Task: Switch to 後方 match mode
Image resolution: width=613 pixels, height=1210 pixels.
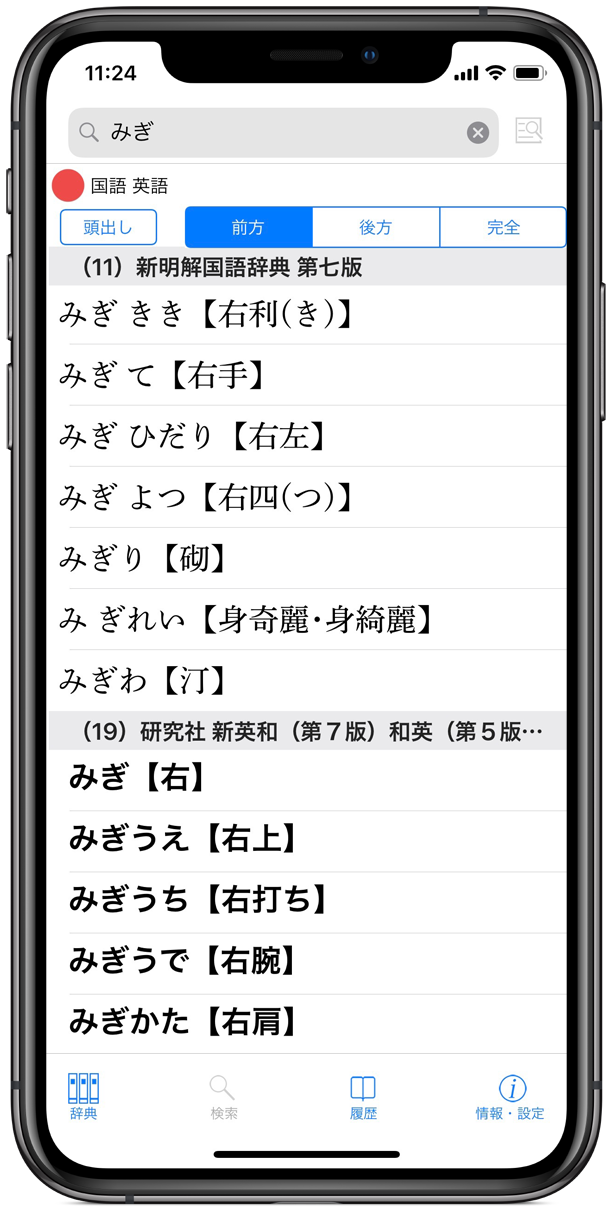Action: 375,227
